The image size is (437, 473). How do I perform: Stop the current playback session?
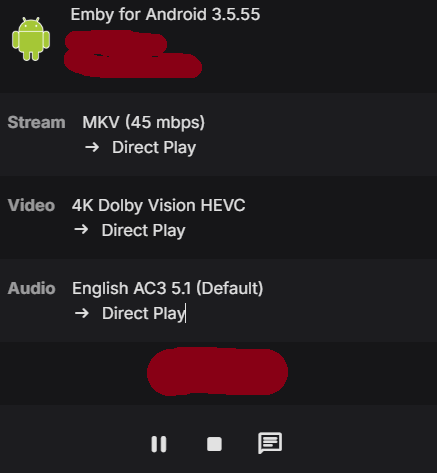point(214,444)
